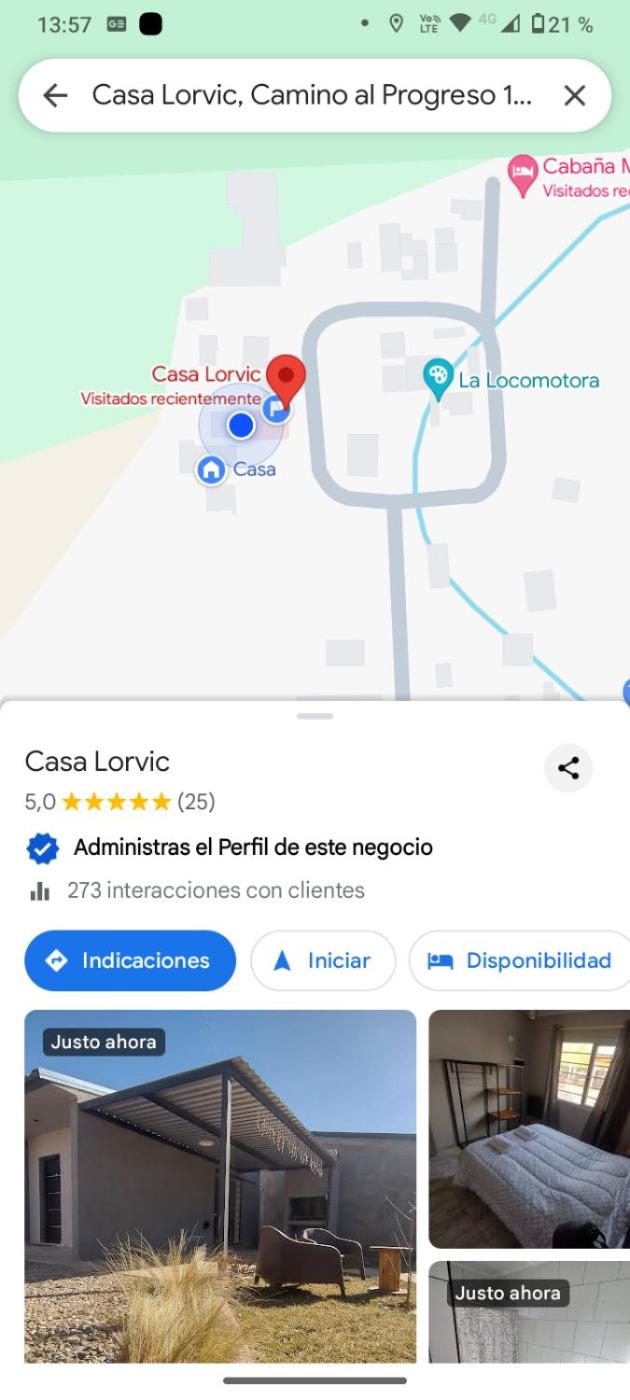Check lodging with the Disponibilidad chip
630x1400 pixels.
[520, 960]
